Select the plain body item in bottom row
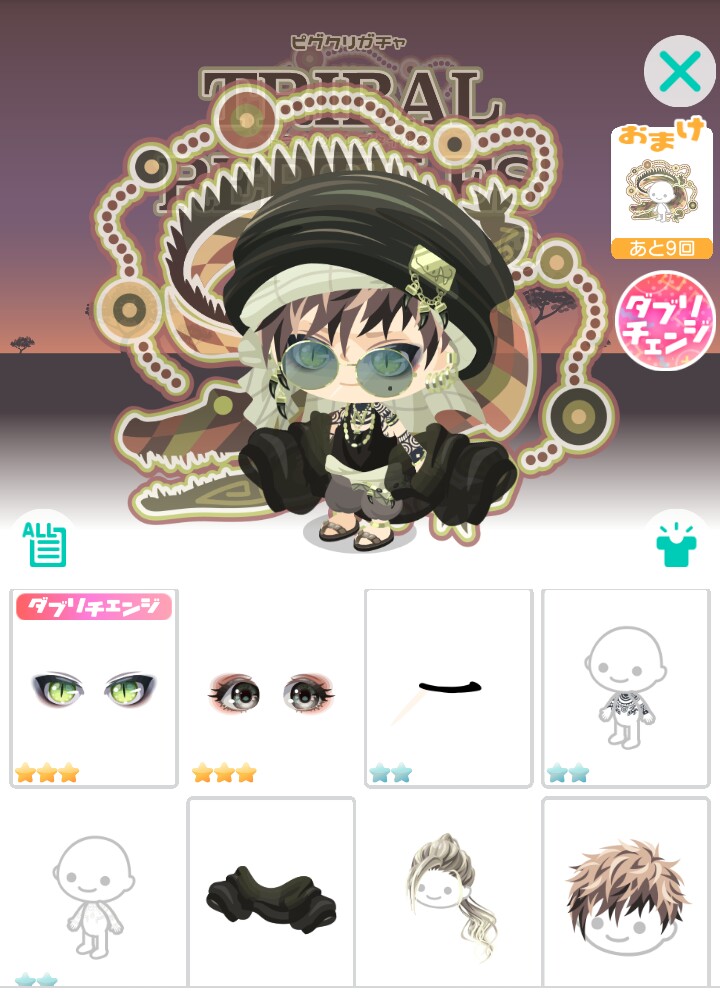Screen dimensions: 720x993 pyautogui.click(x=94, y=893)
